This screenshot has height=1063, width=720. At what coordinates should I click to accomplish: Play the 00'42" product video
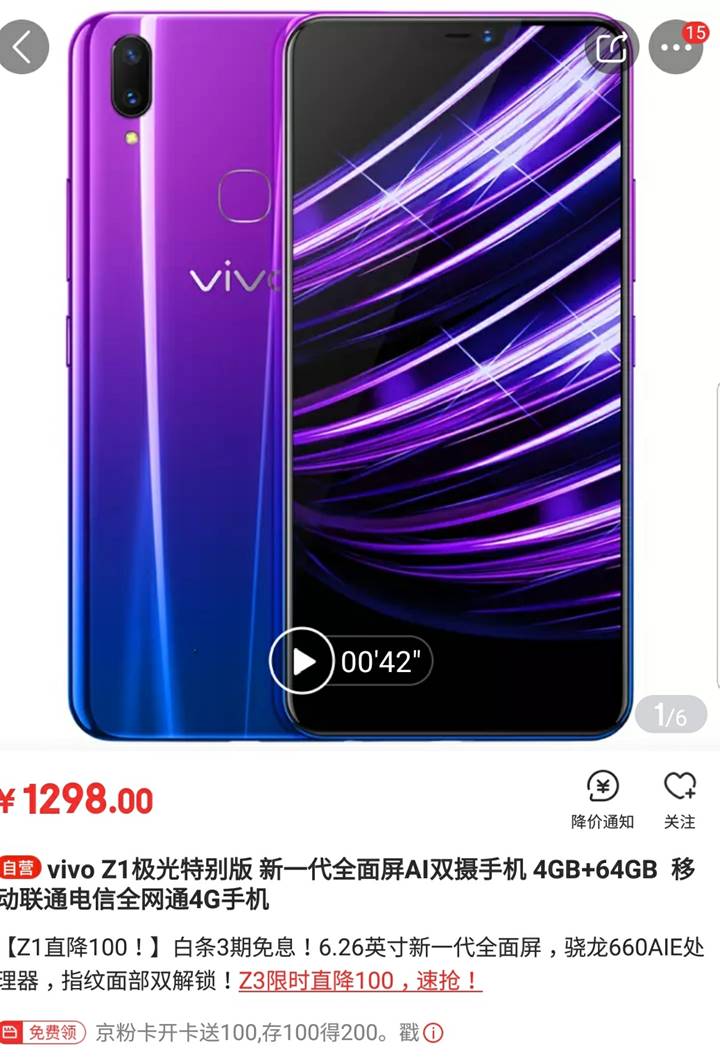click(301, 661)
